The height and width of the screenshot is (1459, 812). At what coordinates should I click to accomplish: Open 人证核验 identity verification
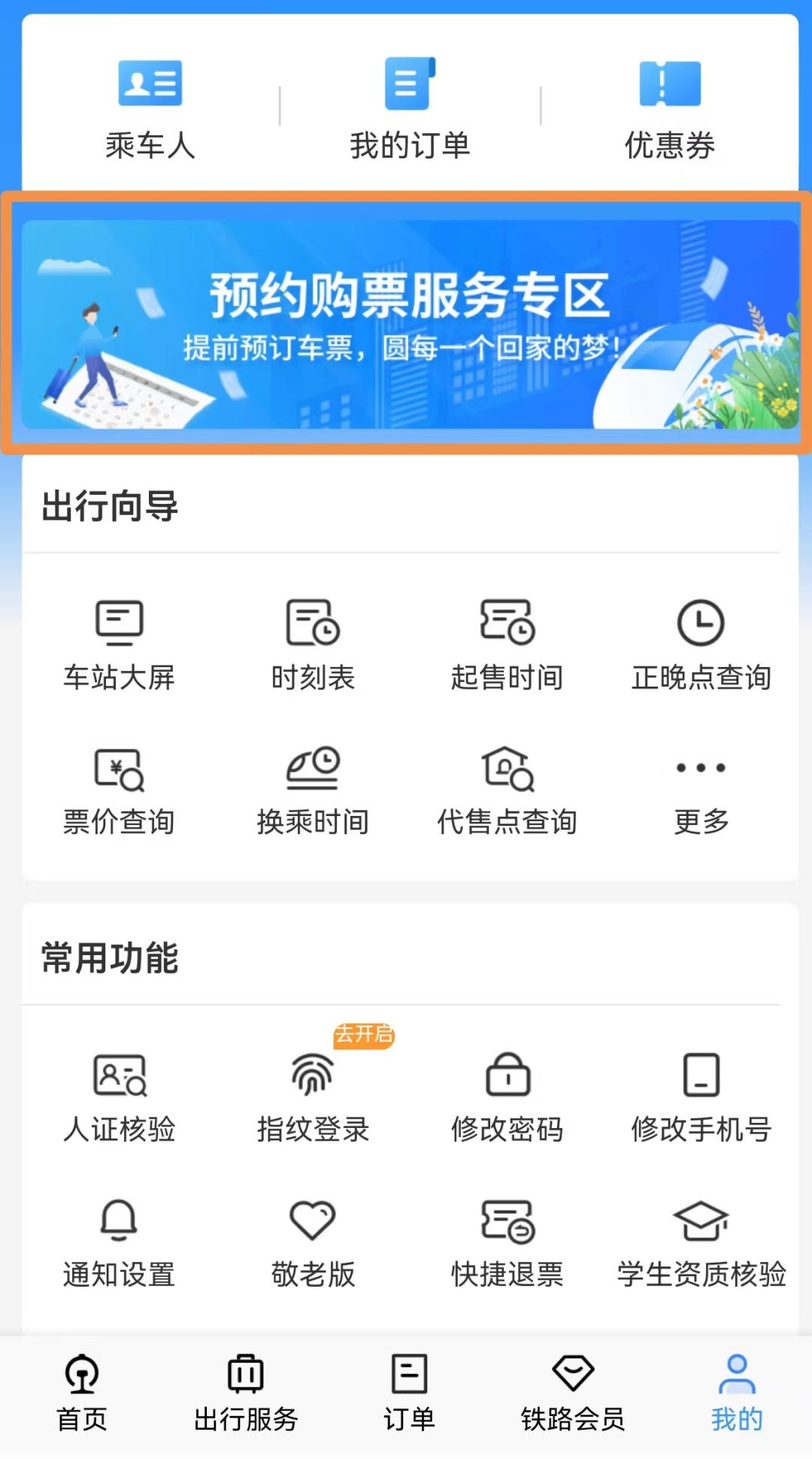point(119,1097)
